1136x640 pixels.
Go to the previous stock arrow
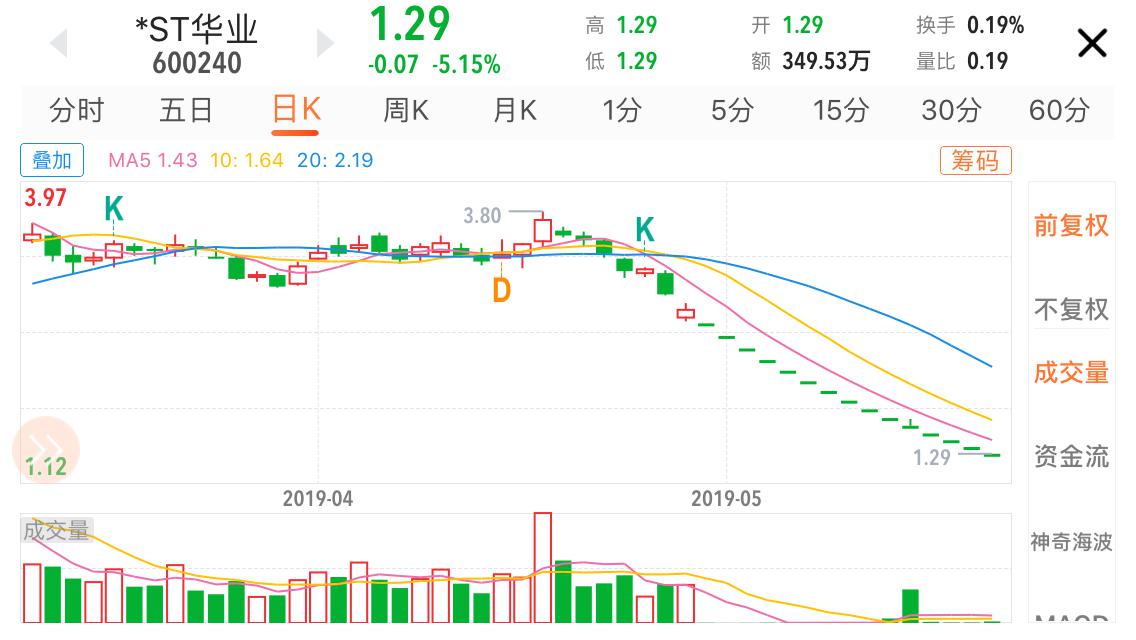(58, 43)
